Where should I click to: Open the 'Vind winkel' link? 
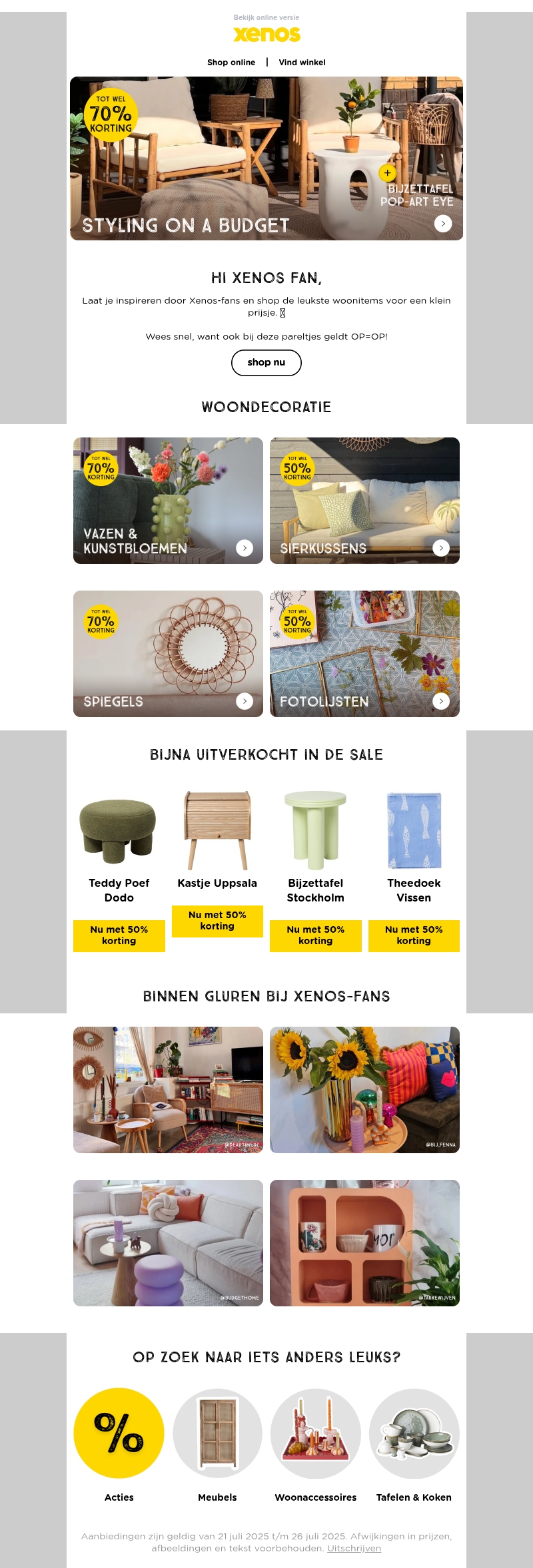[302, 63]
